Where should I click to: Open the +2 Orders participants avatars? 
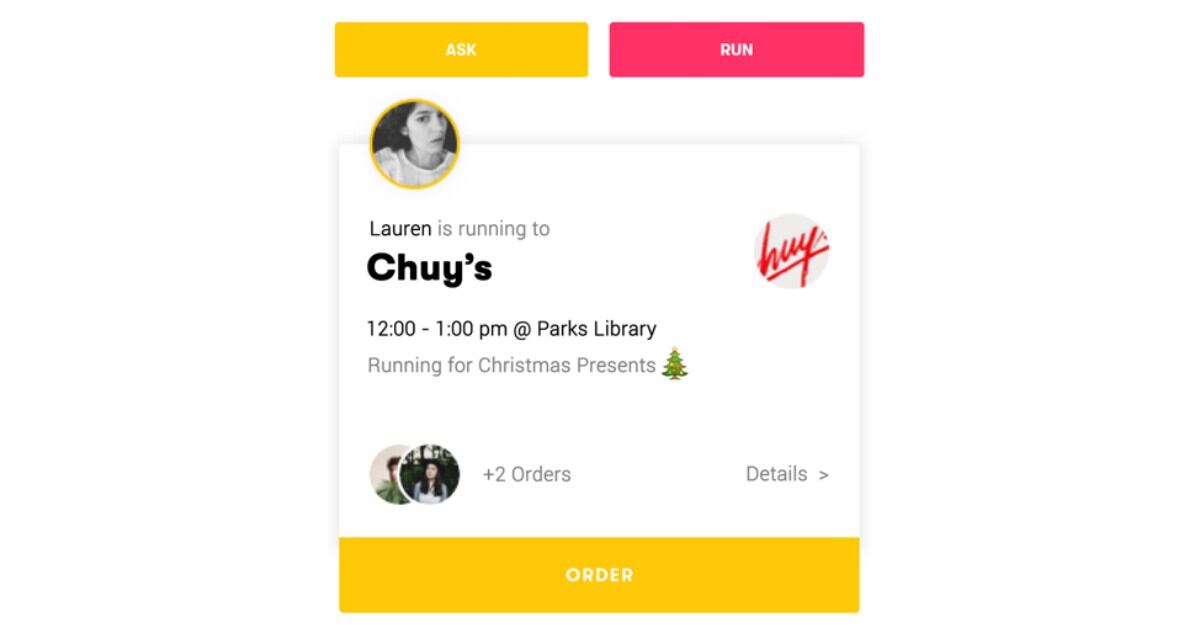(x=415, y=474)
